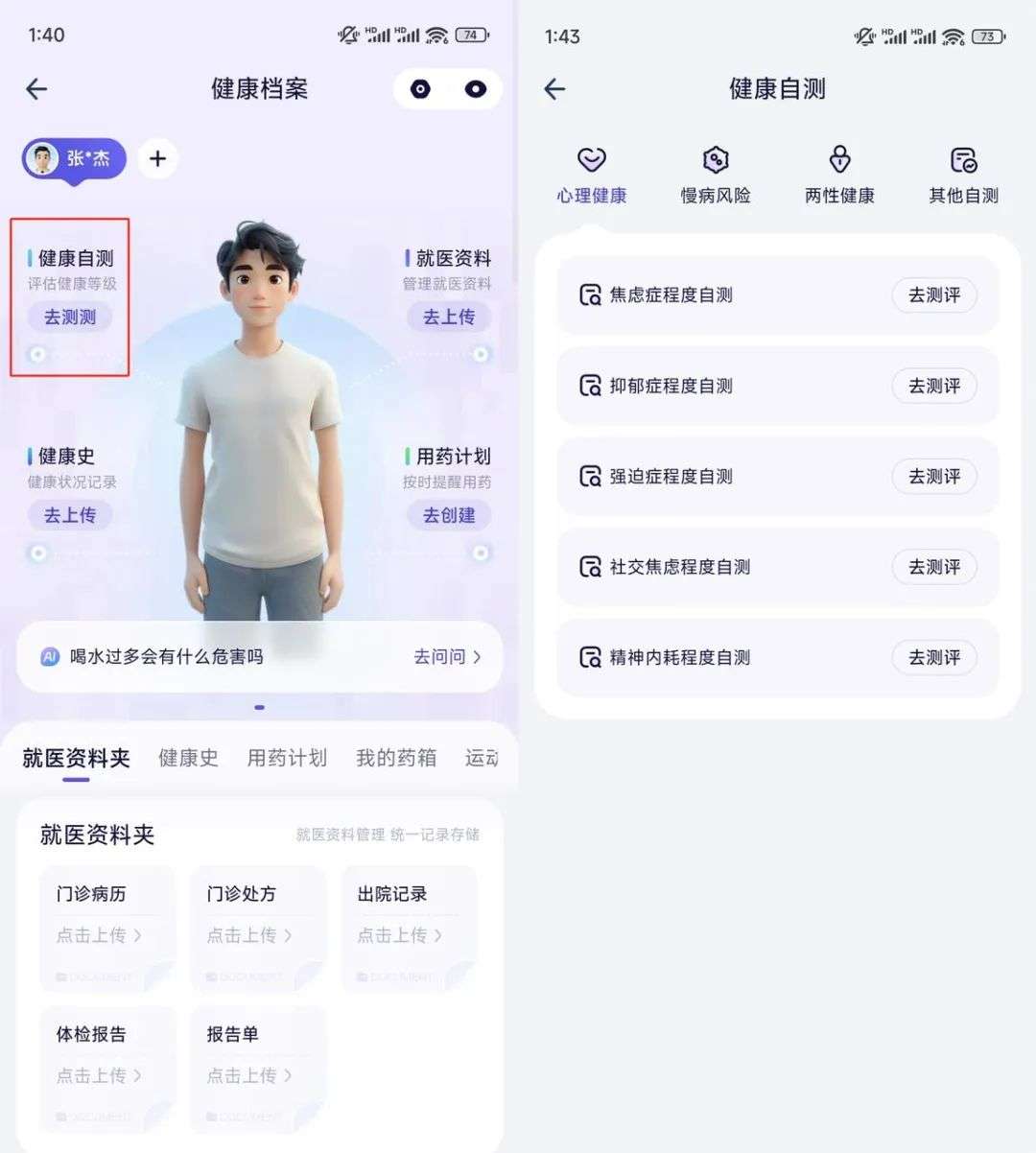Screen dimensions: 1036x1153
Task: Tap the 张*杰 profile avatar
Action: click(x=42, y=158)
